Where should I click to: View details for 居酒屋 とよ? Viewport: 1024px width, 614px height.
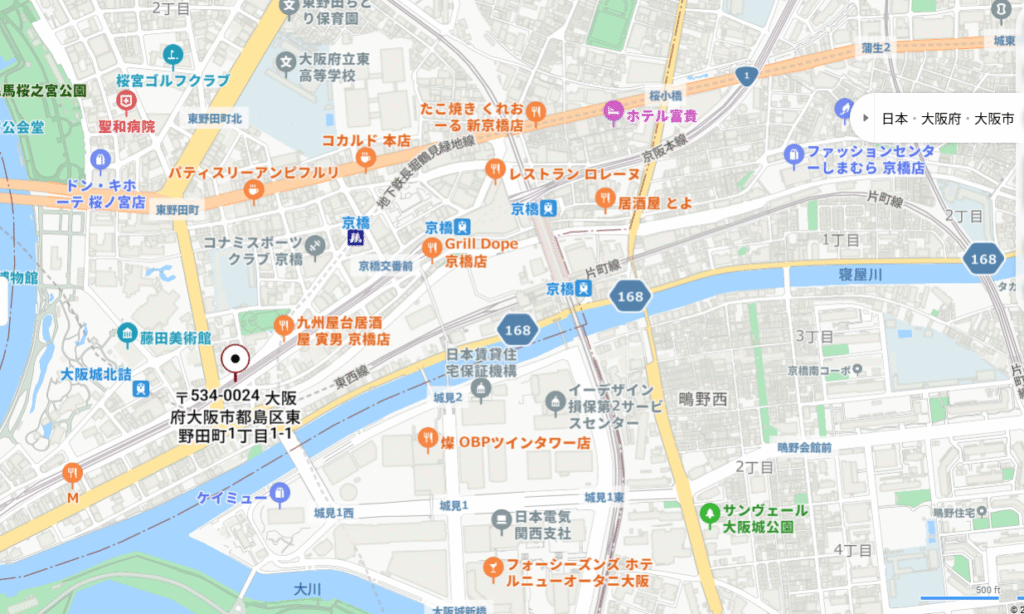pyautogui.click(x=605, y=200)
